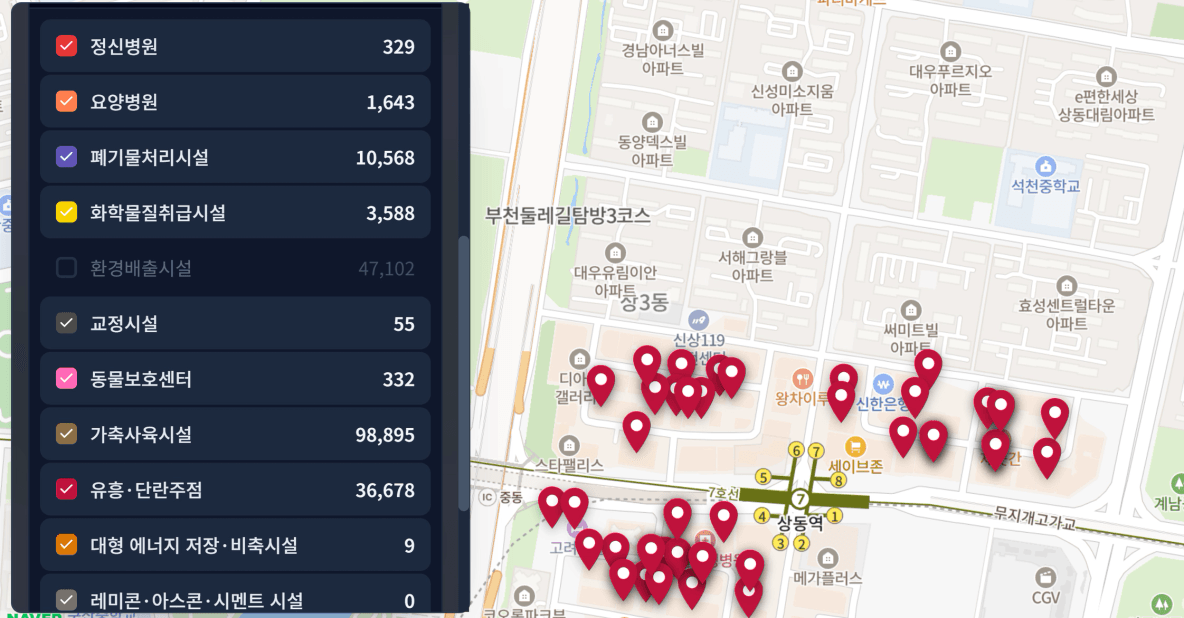Turn off the 동물보호센터 layer
The height and width of the screenshot is (618, 1184).
66,379
